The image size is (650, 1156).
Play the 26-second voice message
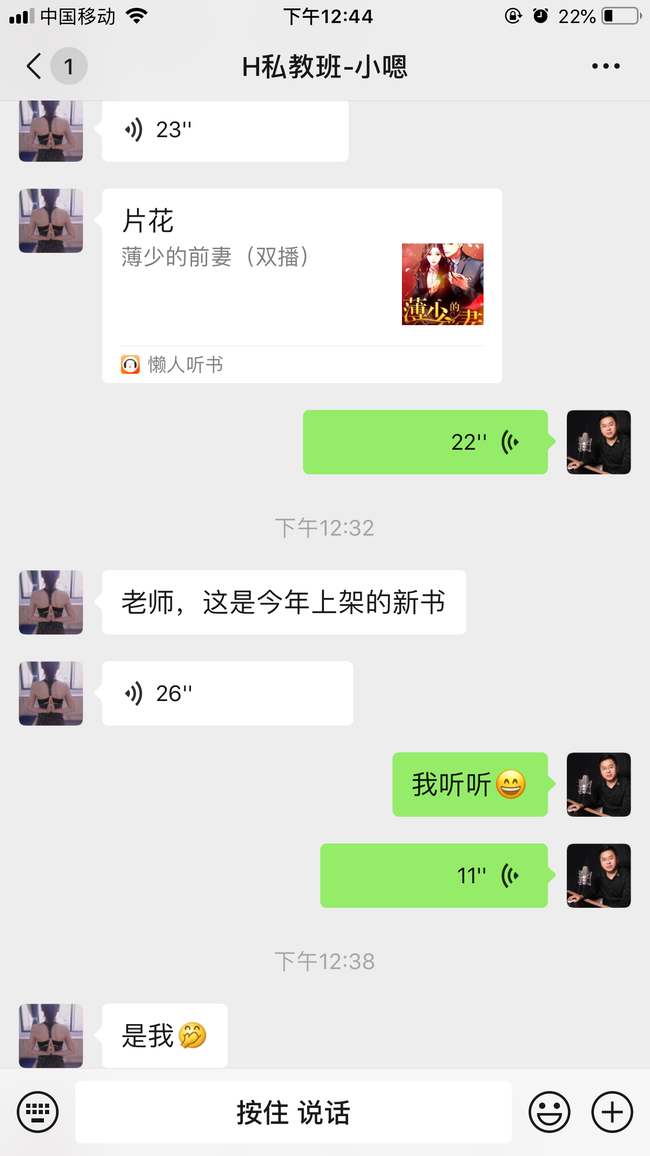coord(227,694)
